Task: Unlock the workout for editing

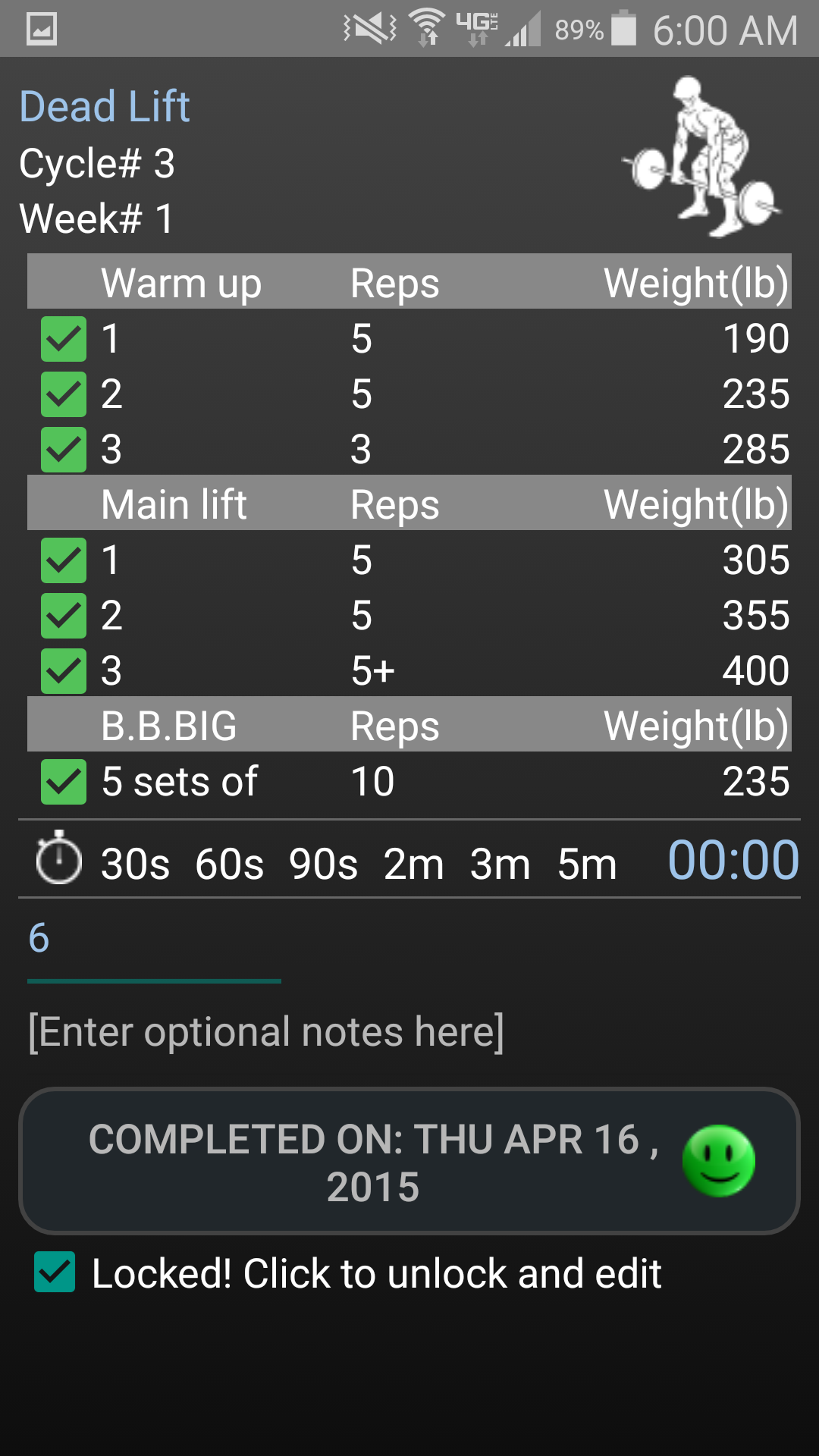Action: click(55, 1272)
